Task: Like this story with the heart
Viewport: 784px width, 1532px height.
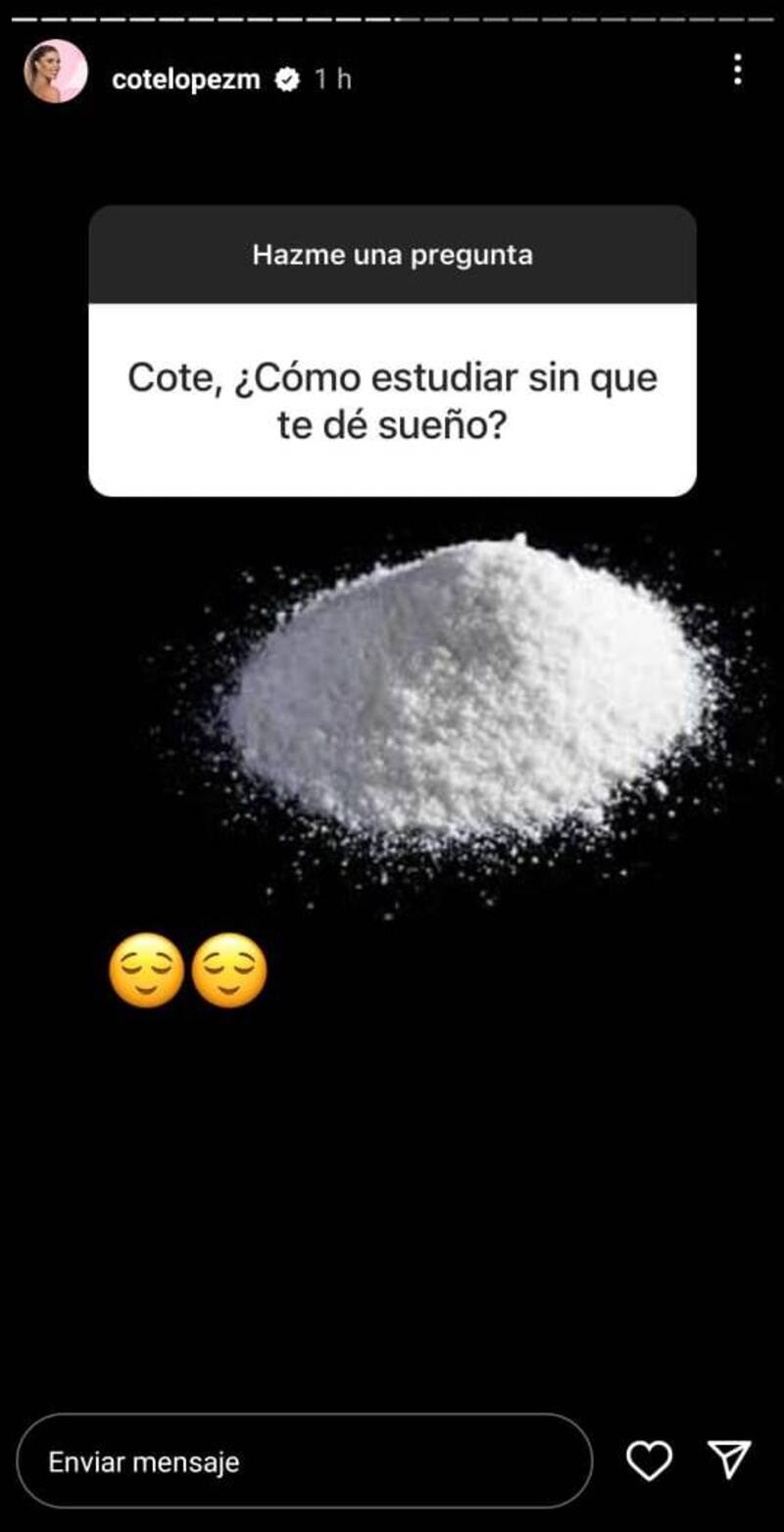Action: pos(649,1460)
